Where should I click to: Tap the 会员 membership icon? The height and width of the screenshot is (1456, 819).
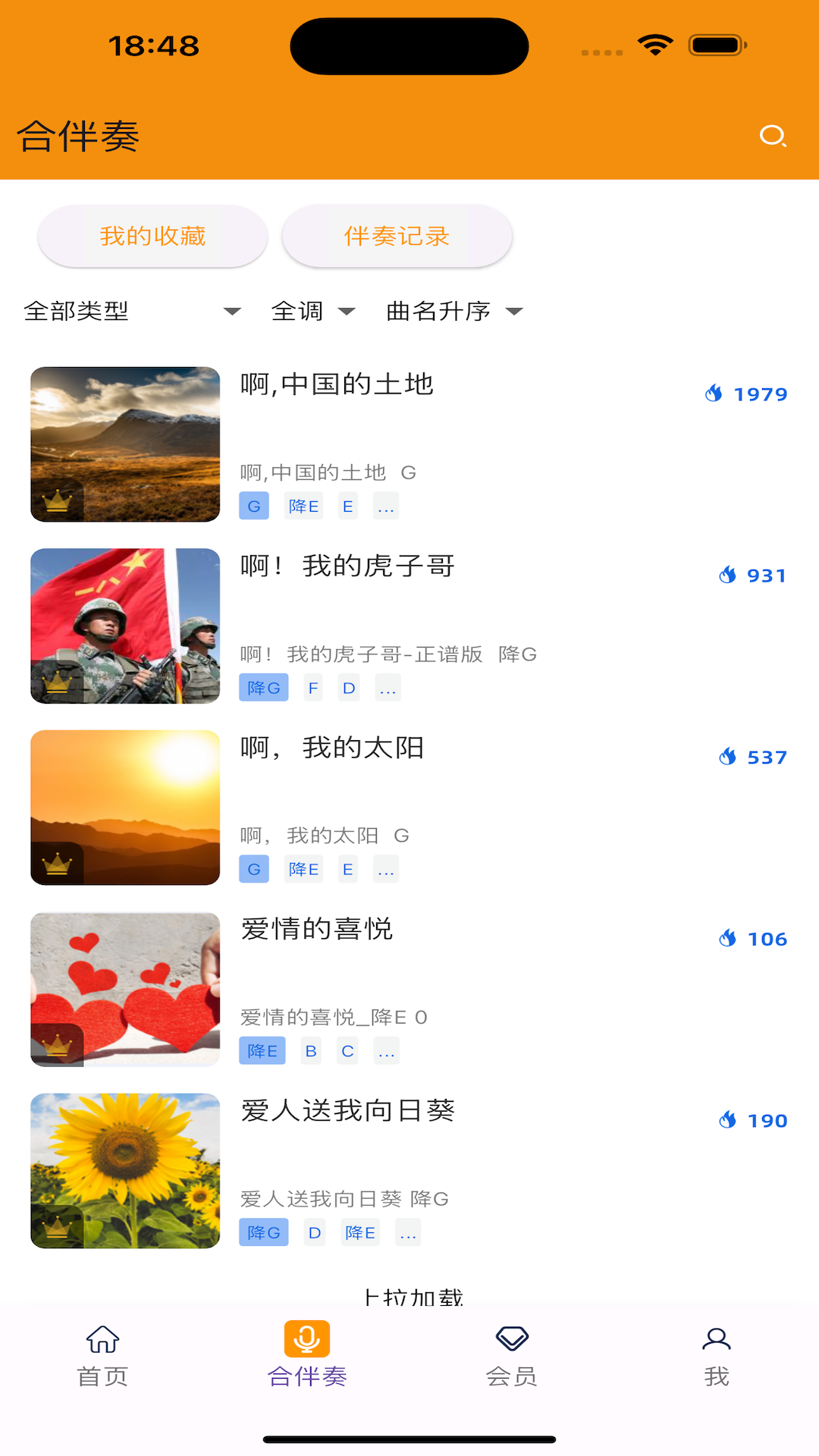[x=512, y=1339]
